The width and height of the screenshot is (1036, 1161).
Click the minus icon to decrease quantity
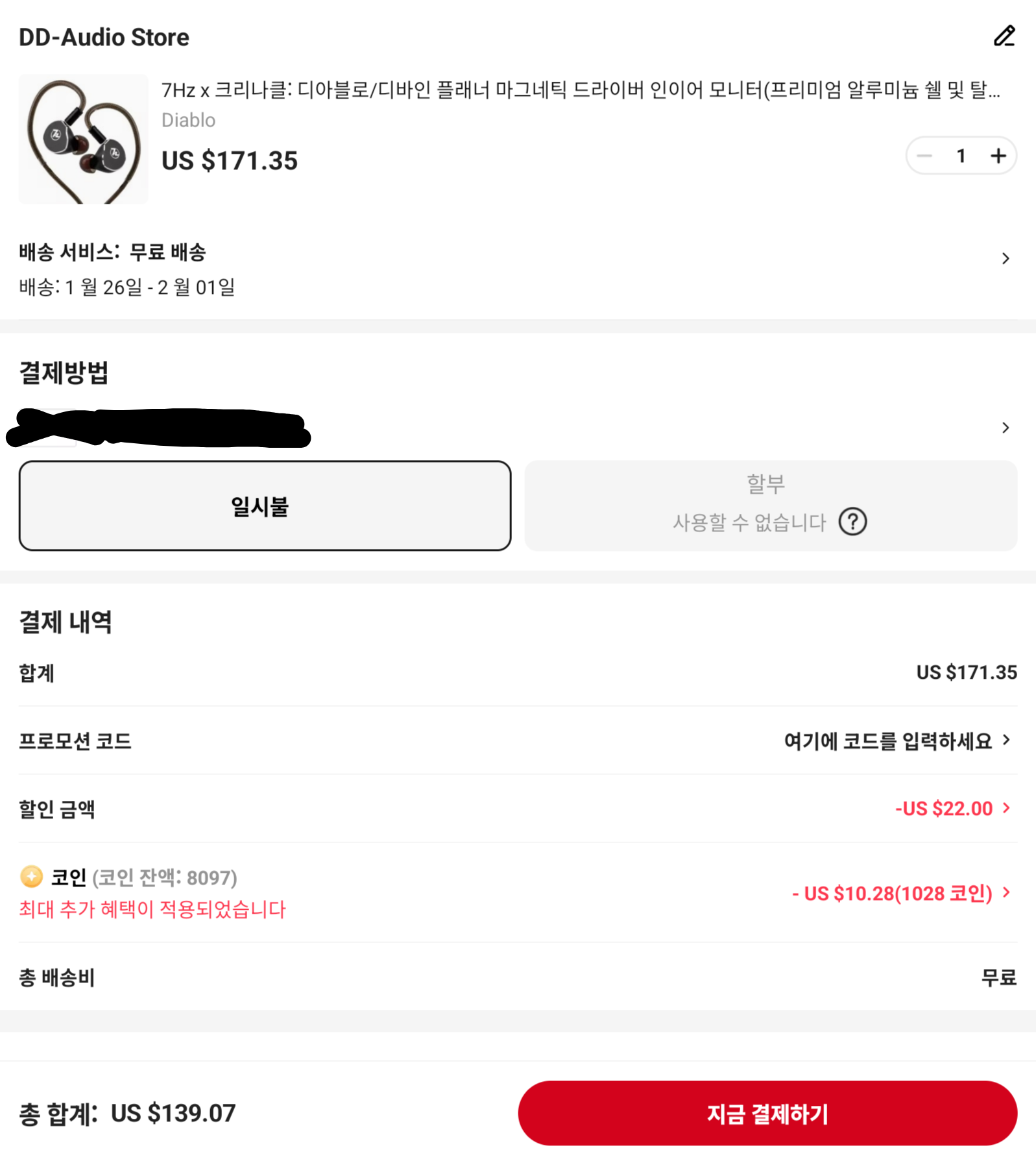click(x=926, y=155)
